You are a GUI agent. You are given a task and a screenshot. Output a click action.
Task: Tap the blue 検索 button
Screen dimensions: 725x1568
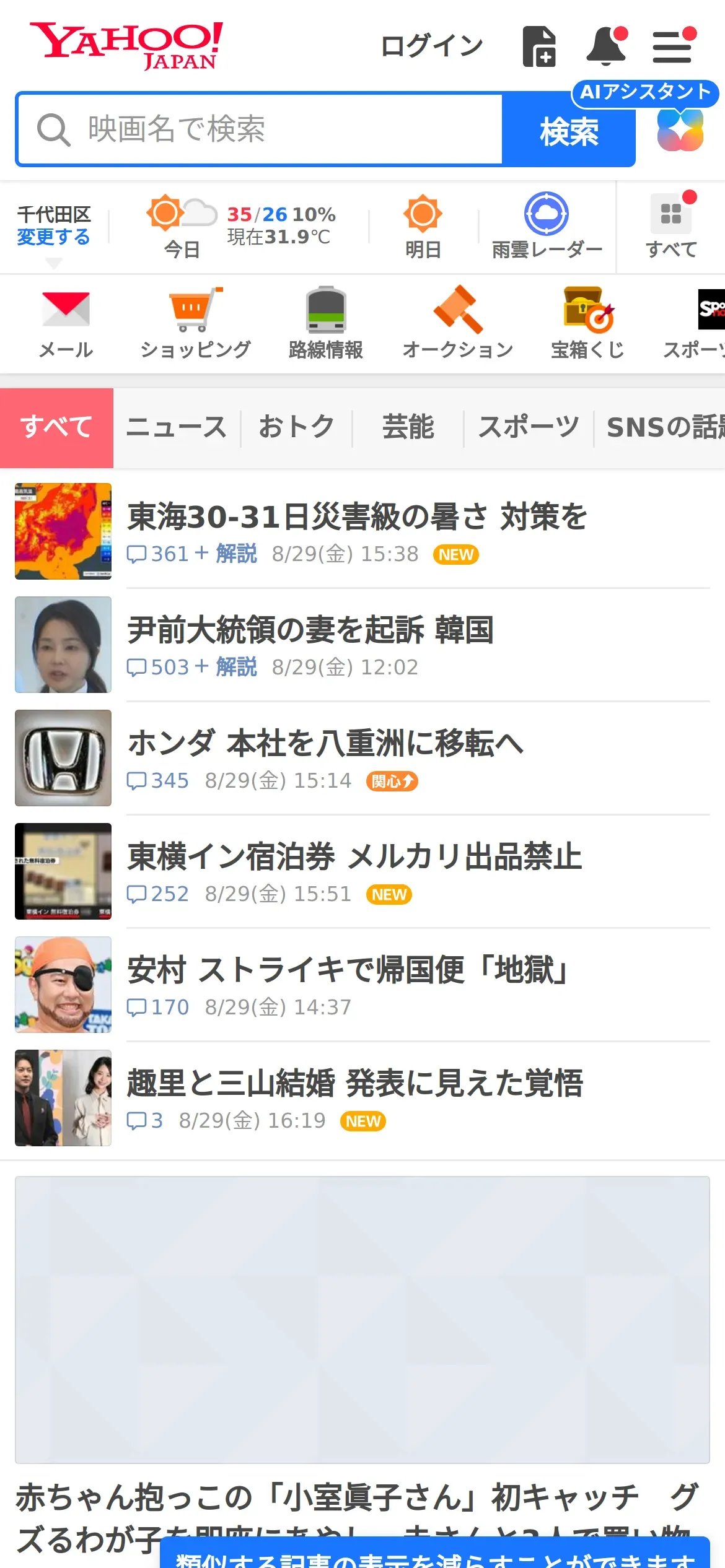[568, 131]
